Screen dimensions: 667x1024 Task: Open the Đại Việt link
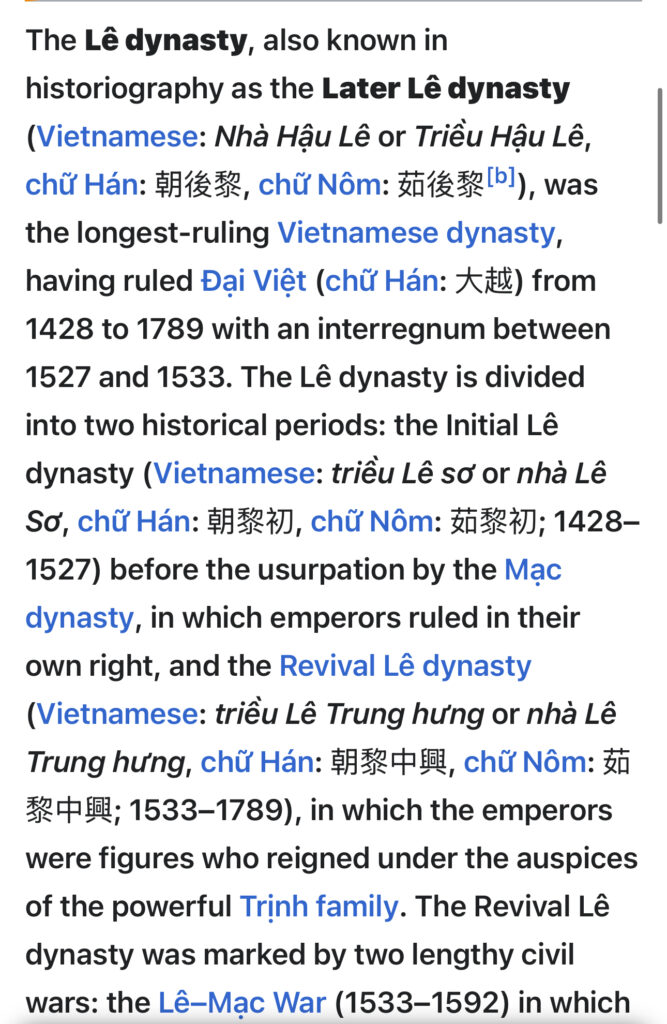253,281
